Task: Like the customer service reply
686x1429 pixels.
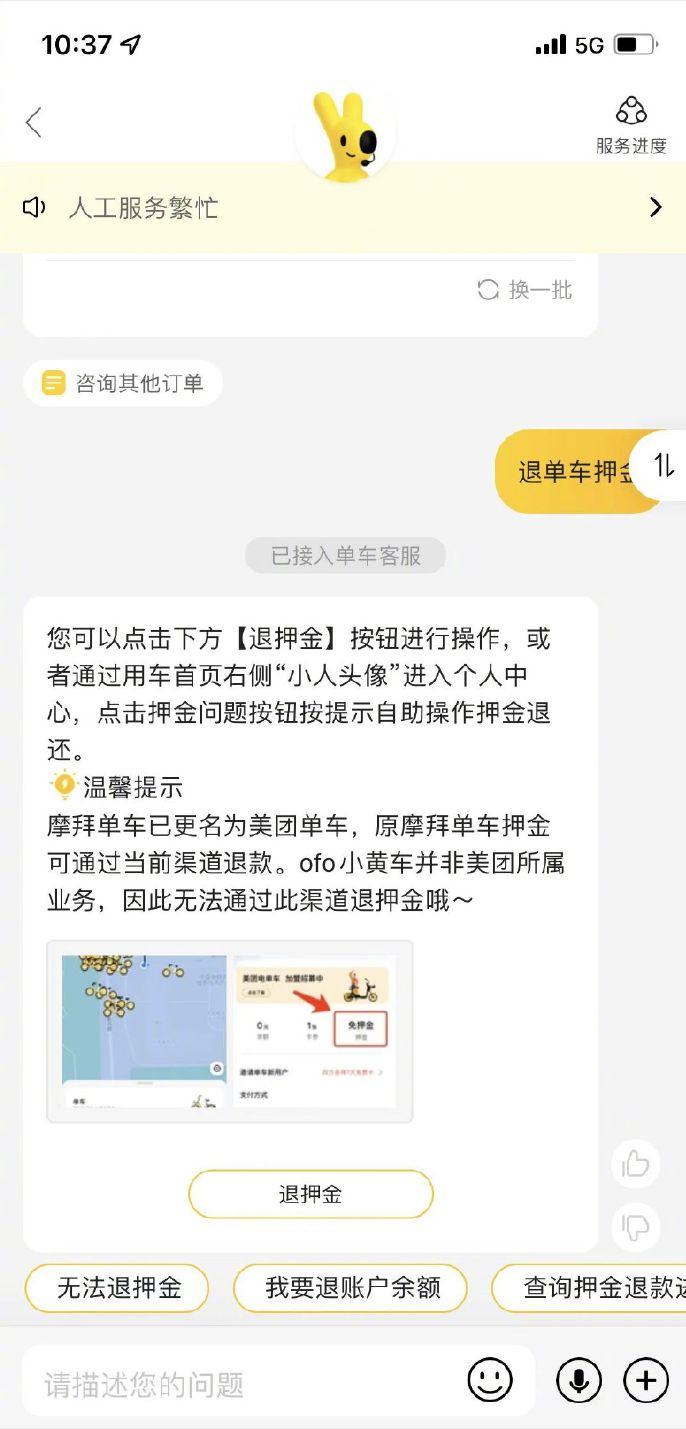Action: pos(636,1164)
